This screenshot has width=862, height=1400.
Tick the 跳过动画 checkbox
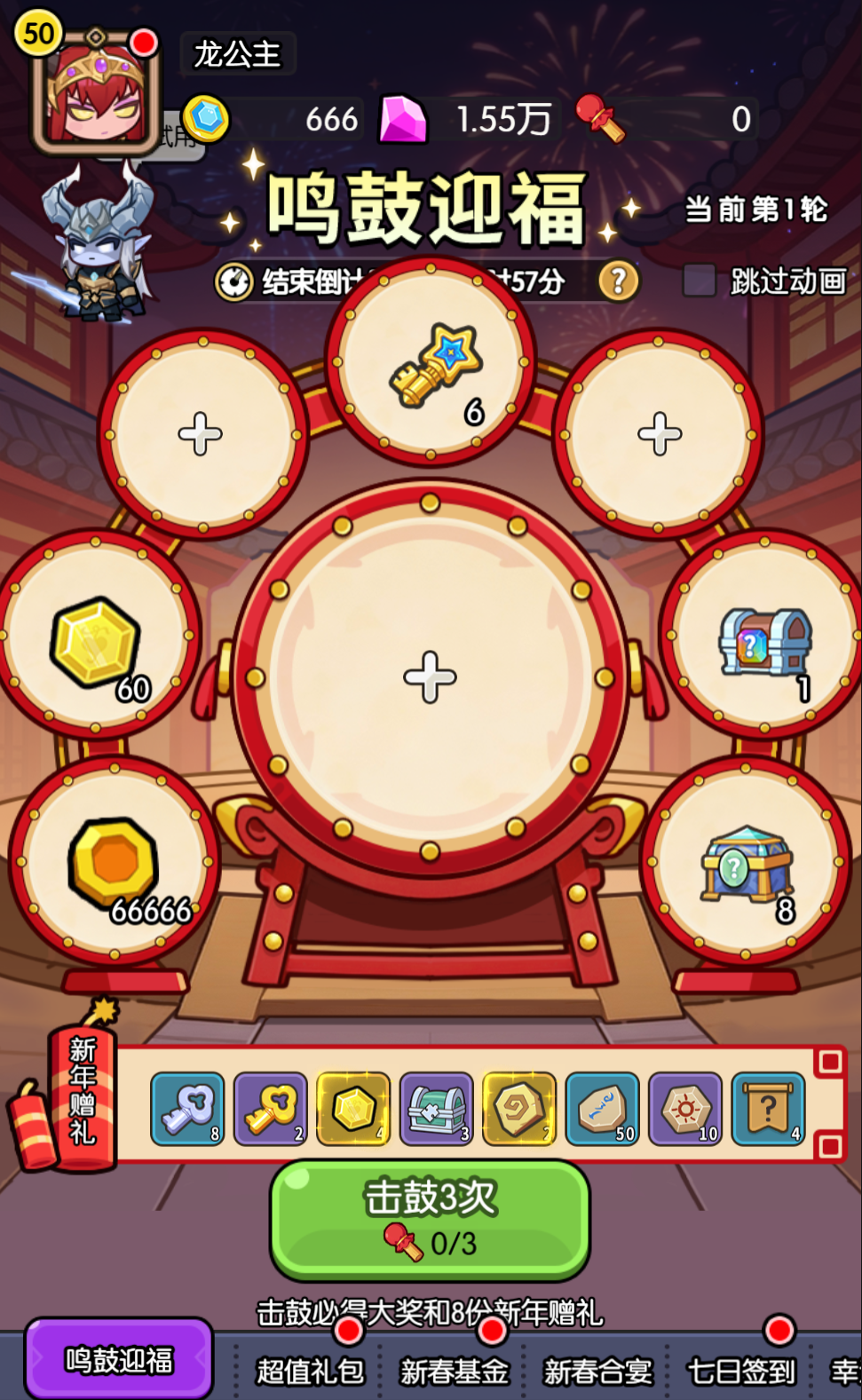click(700, 281)
